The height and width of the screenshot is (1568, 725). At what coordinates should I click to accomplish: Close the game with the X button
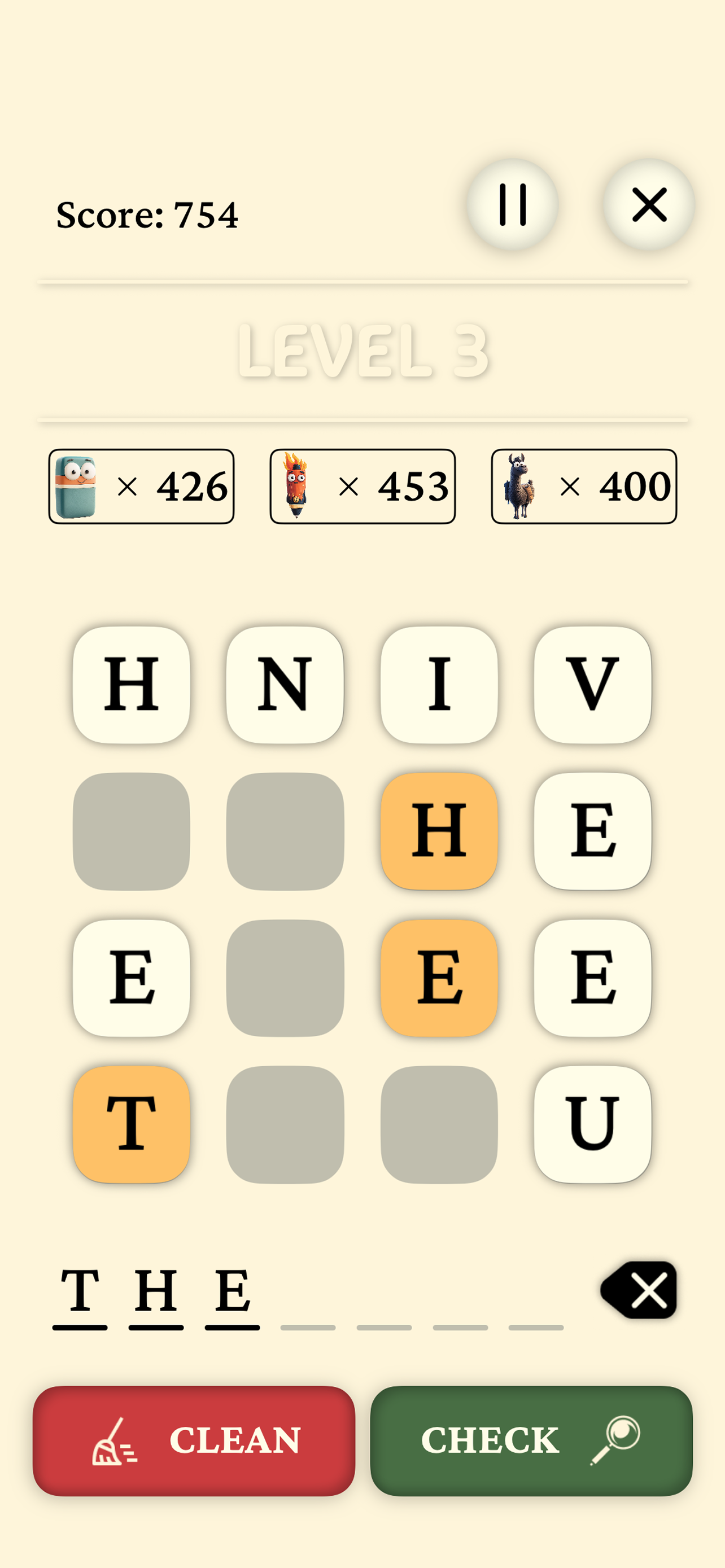[648, 204]
